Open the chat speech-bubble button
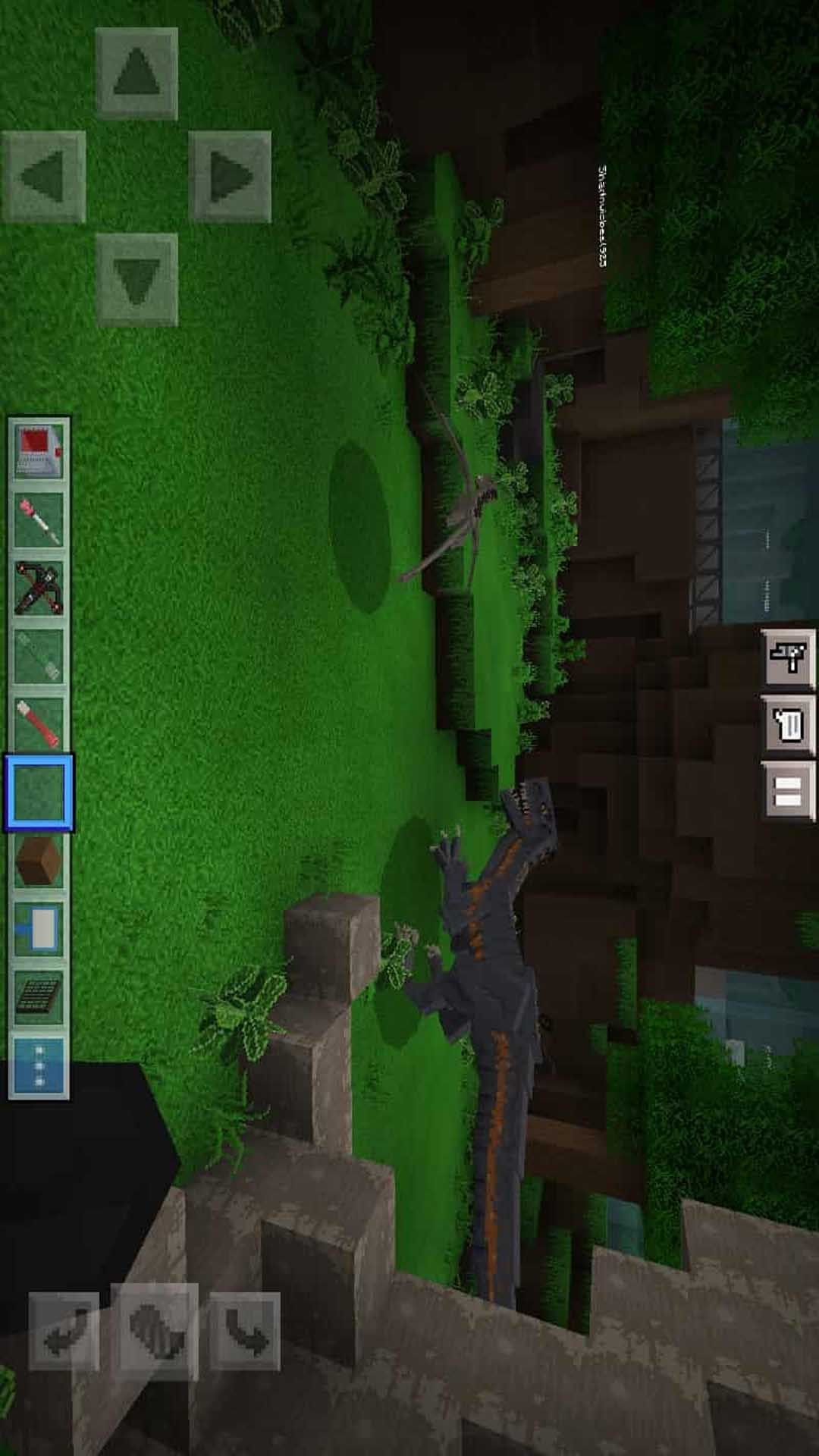The image size is (819, 1456). (788, 725)
